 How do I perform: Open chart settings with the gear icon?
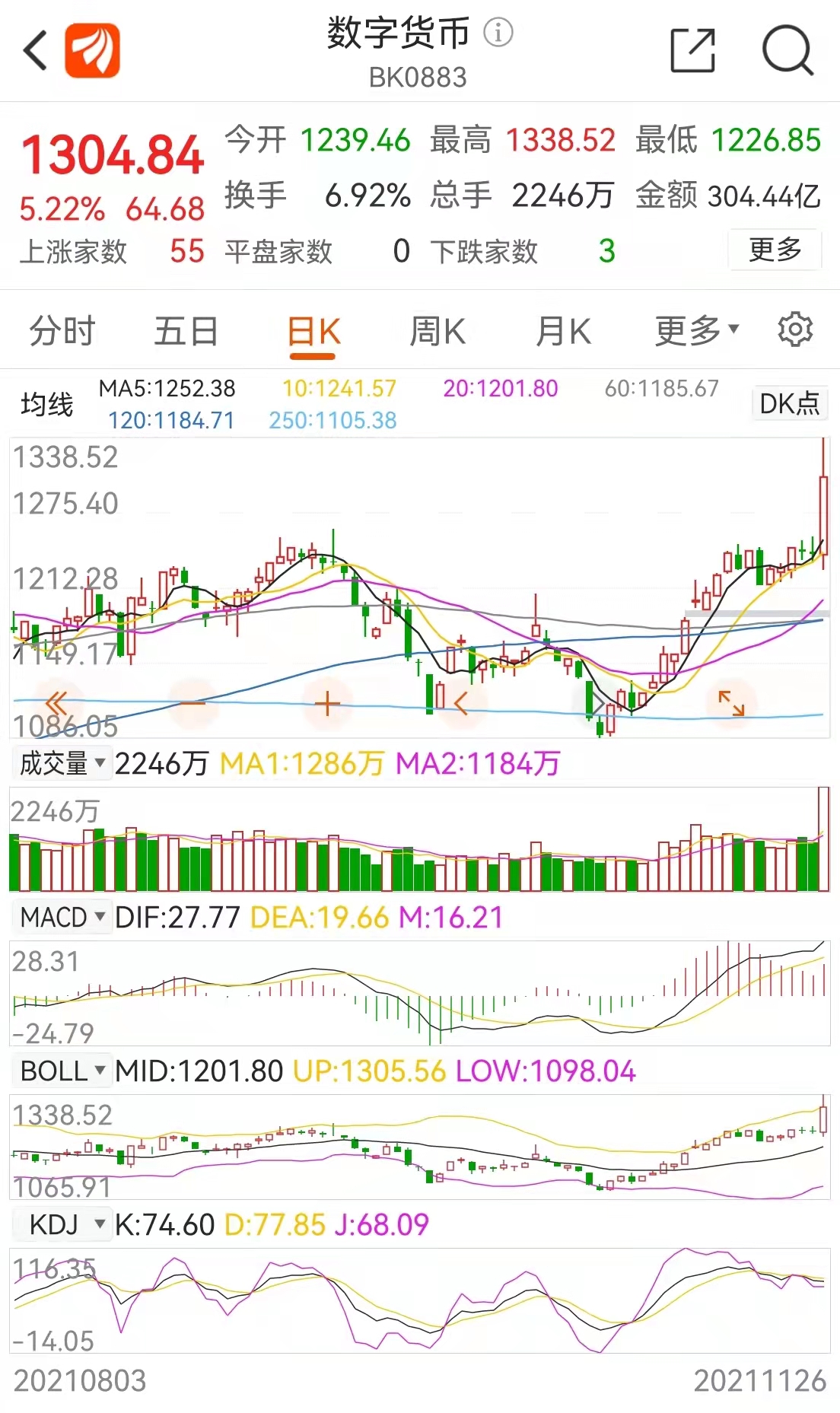pos(796,330)
